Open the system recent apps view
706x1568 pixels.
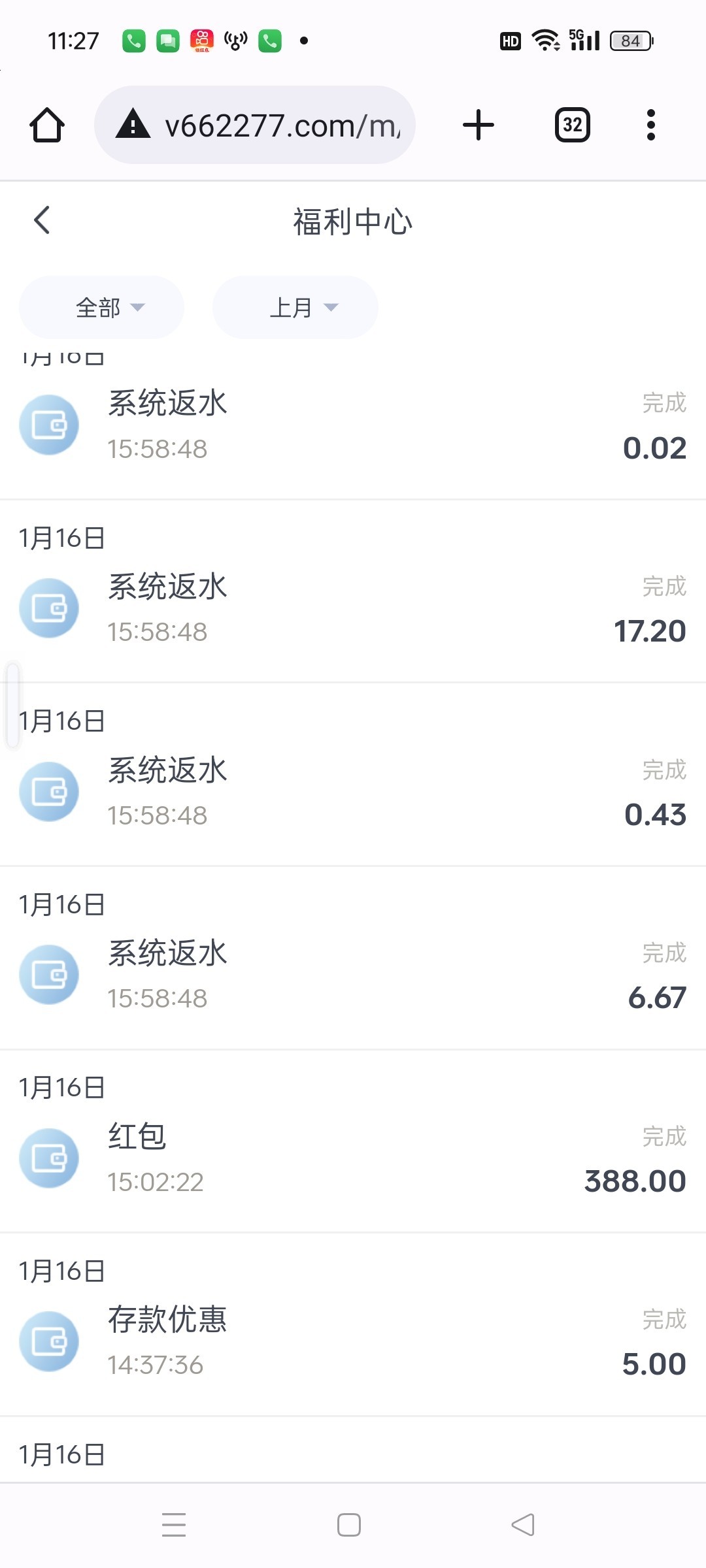point(174,1525)
